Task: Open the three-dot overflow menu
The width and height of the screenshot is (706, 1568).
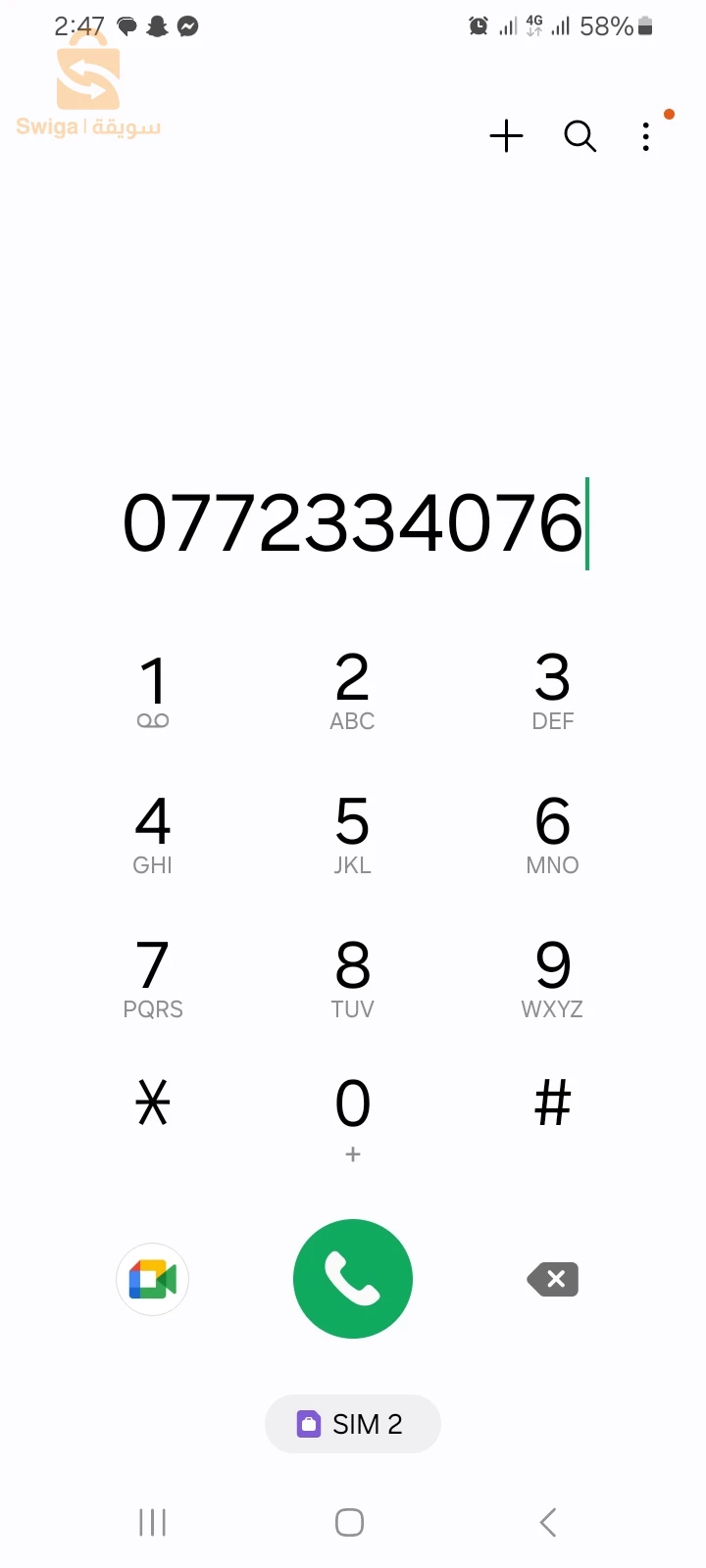Action: 645,136
